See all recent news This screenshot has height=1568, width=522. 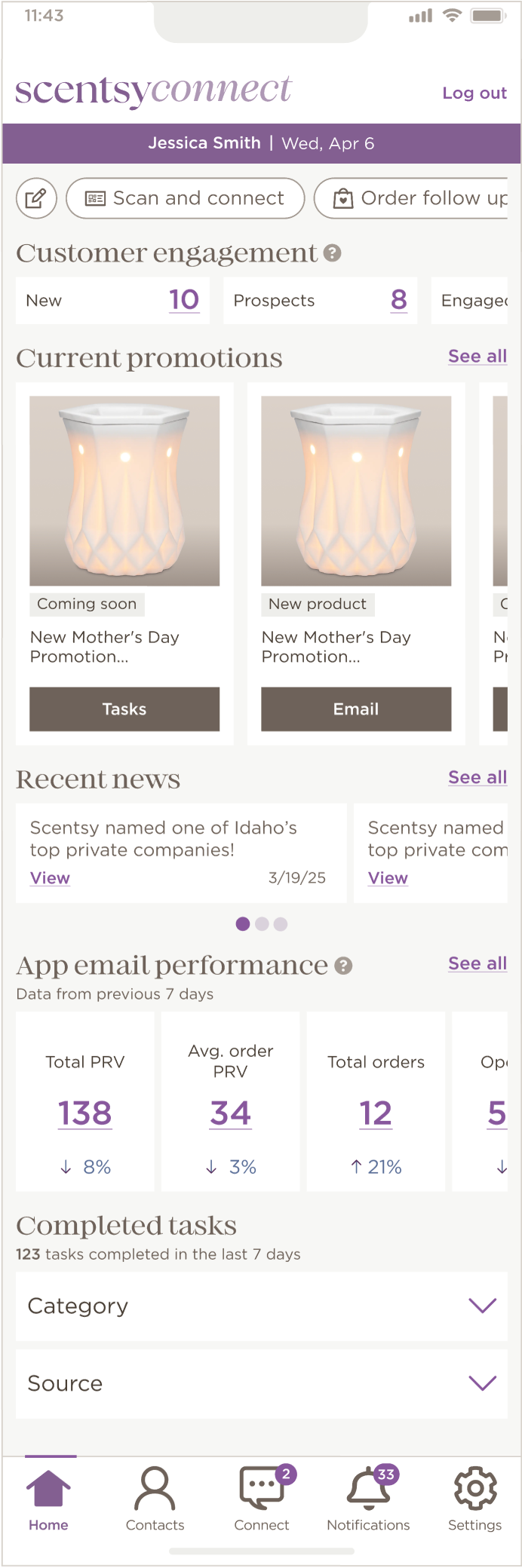point(477,777)
